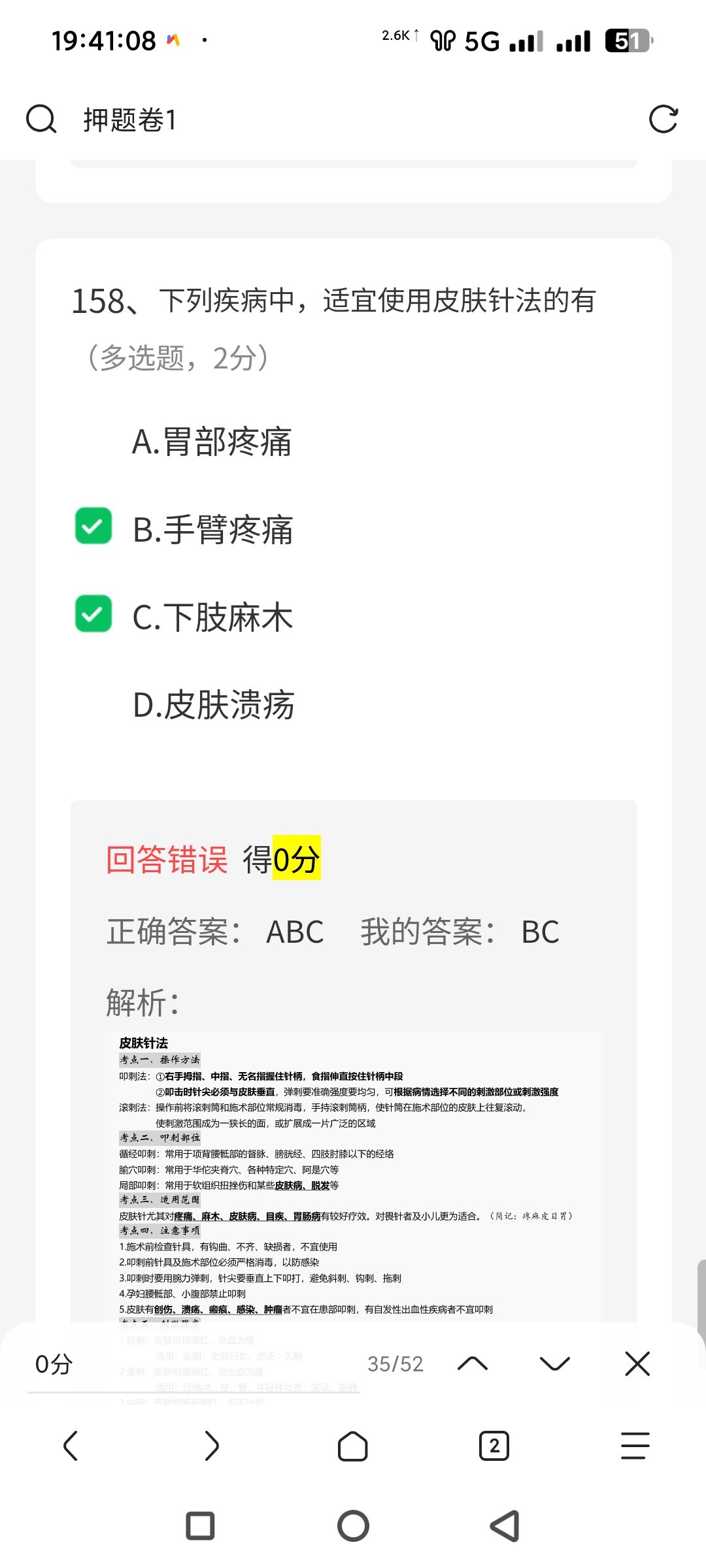This screenshot has width=706, height=1568.
Task: Tap the search magnifier icon
Action: coord(41,120)
